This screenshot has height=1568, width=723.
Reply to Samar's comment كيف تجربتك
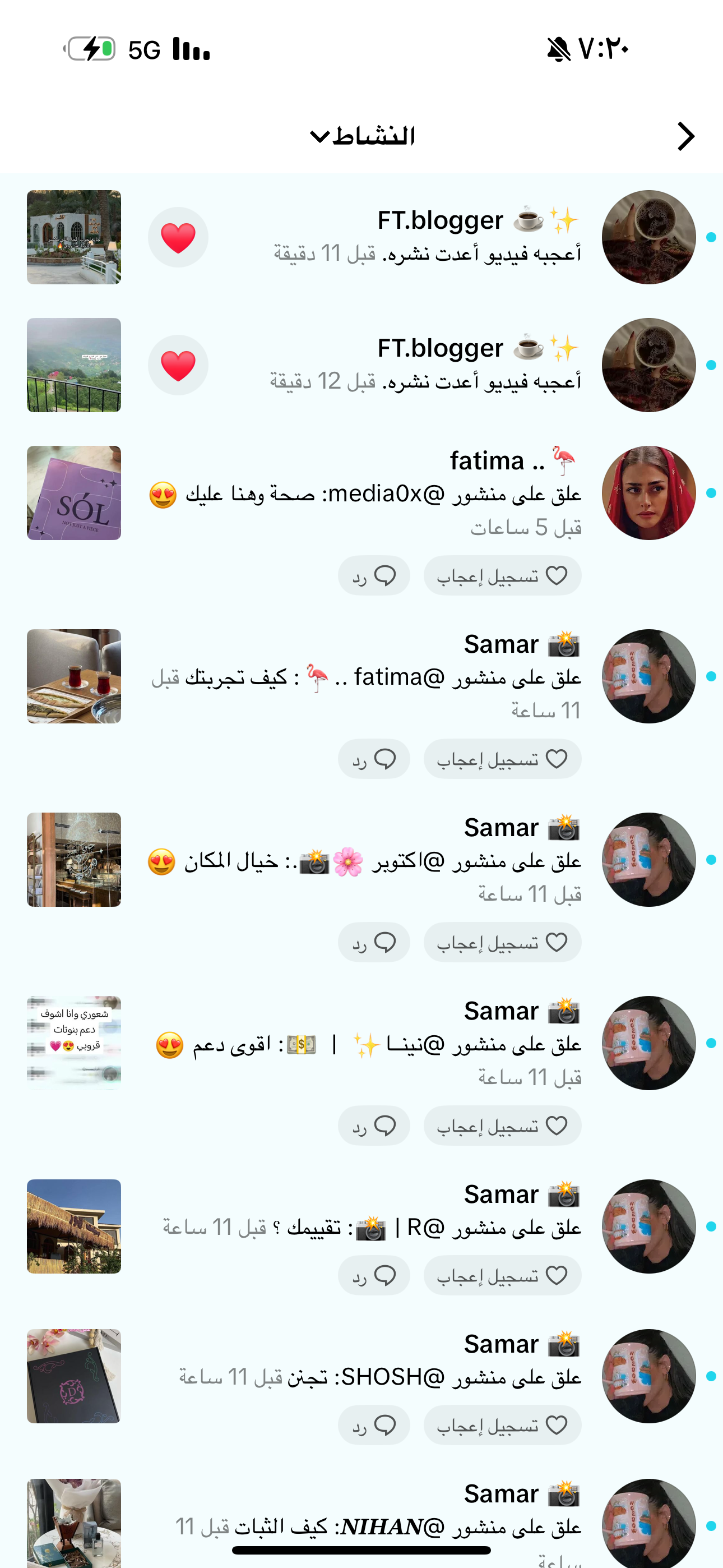[x=374, y=759]
